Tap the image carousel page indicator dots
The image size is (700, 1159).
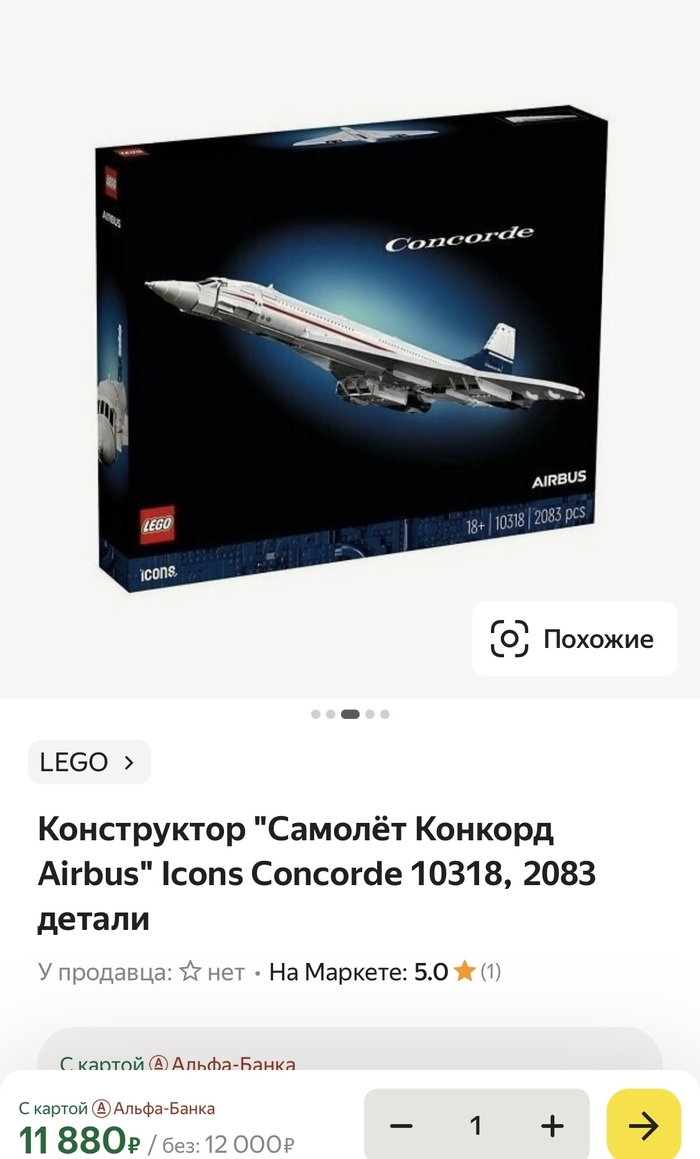click(x=350, y=714)
